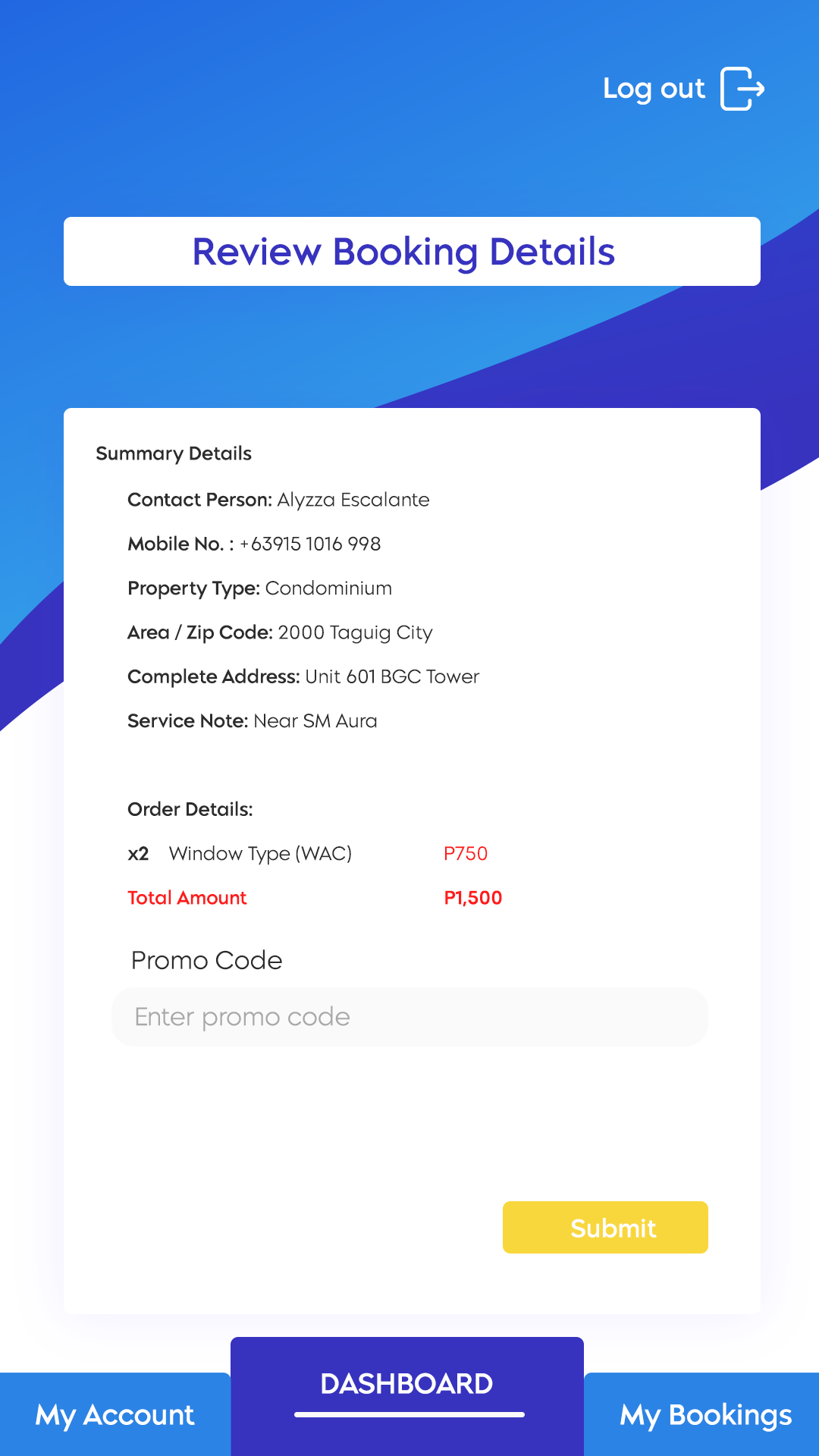Submit the booking
This screenshot has height=1456, width=819.
[605, 1227]
